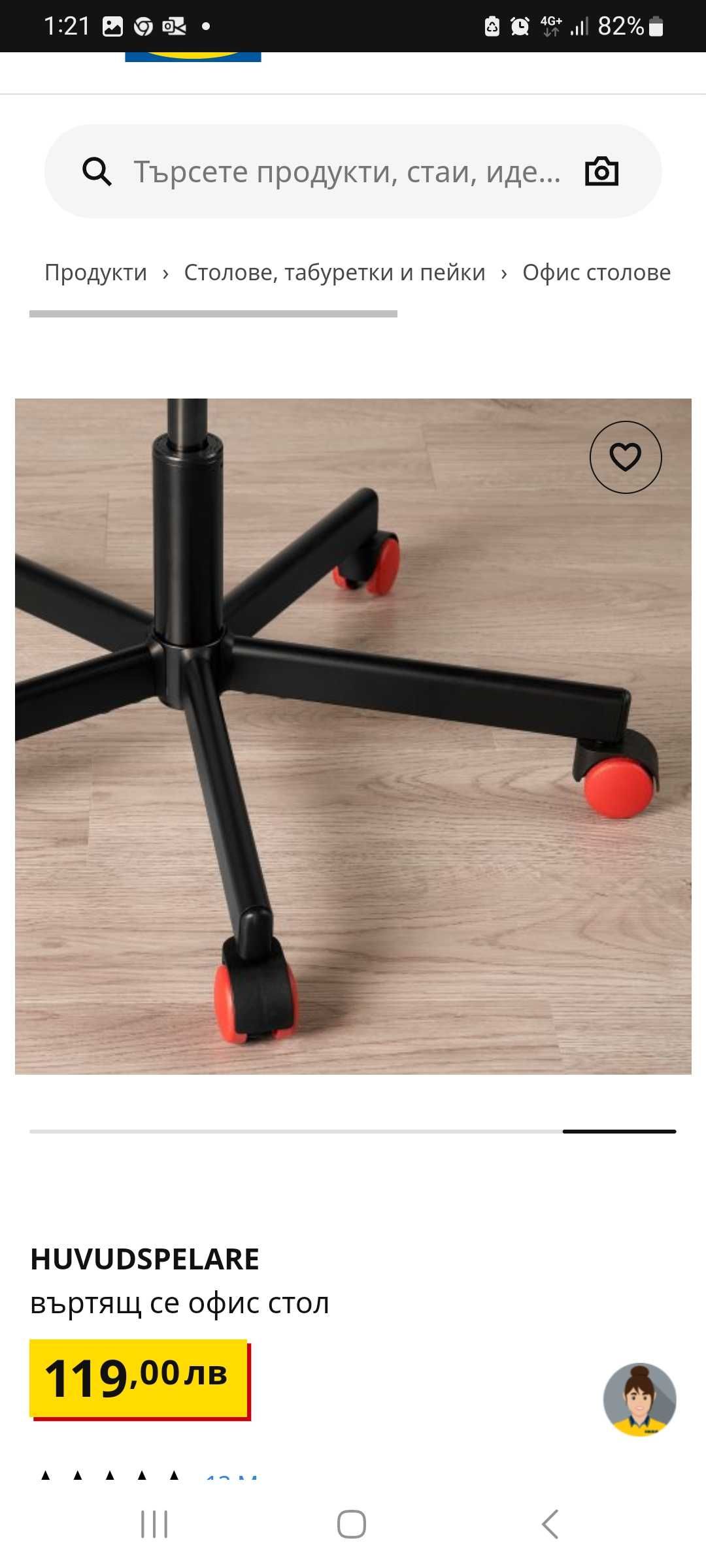Open Офис столове breadcrumb
The width and height of the screenshot is (706, 1568).
click(x=596, y=272)
